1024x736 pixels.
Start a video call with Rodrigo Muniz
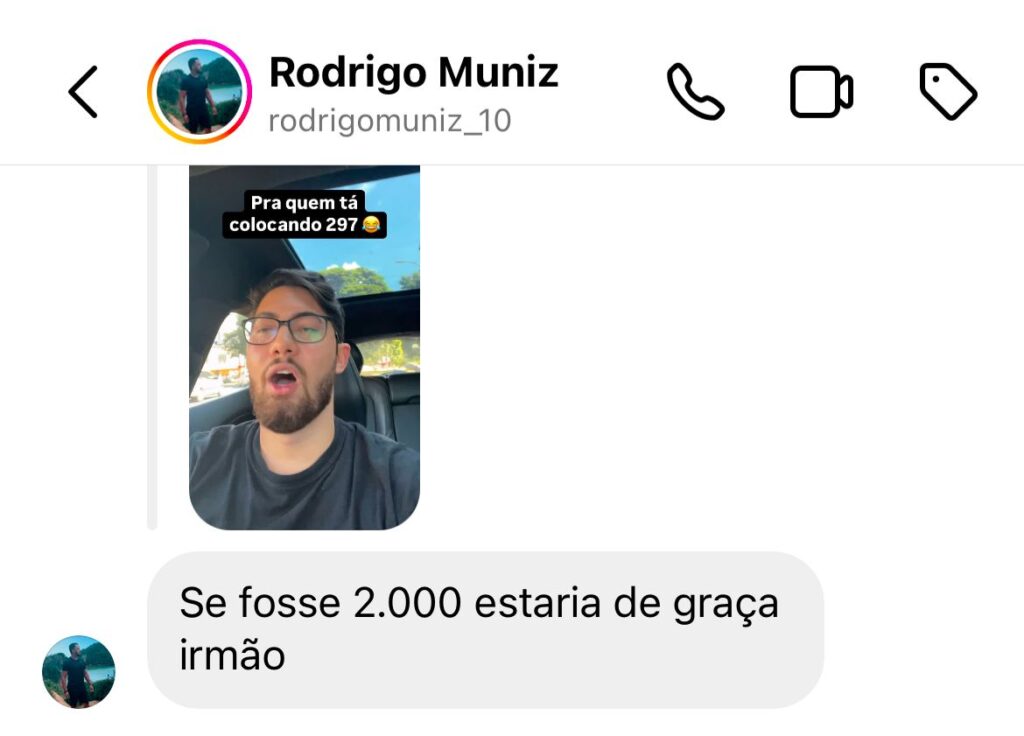coord(821,92)
